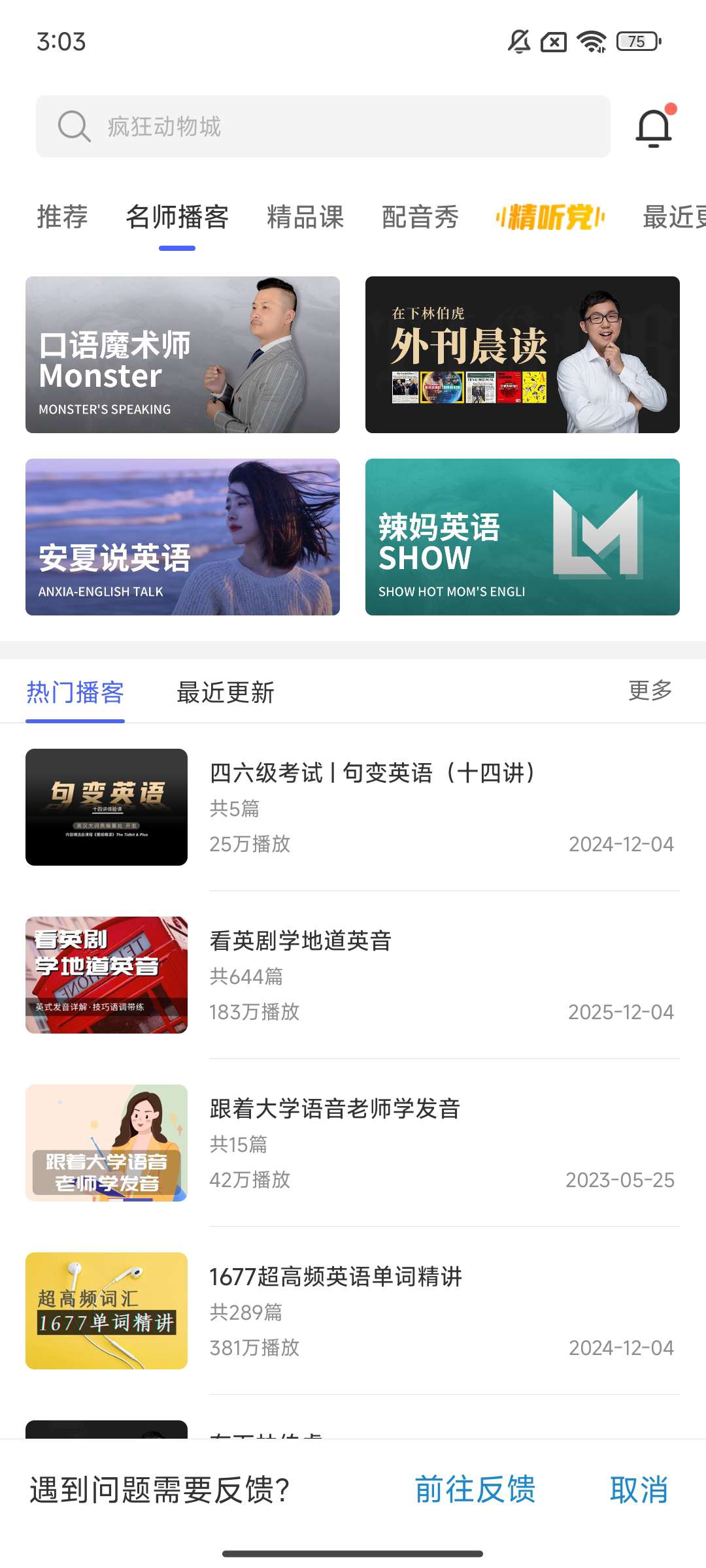Viewport: 706px width, 1568px height.
Task: Switch to the 推荐 tab
Action: pos(62,217)
